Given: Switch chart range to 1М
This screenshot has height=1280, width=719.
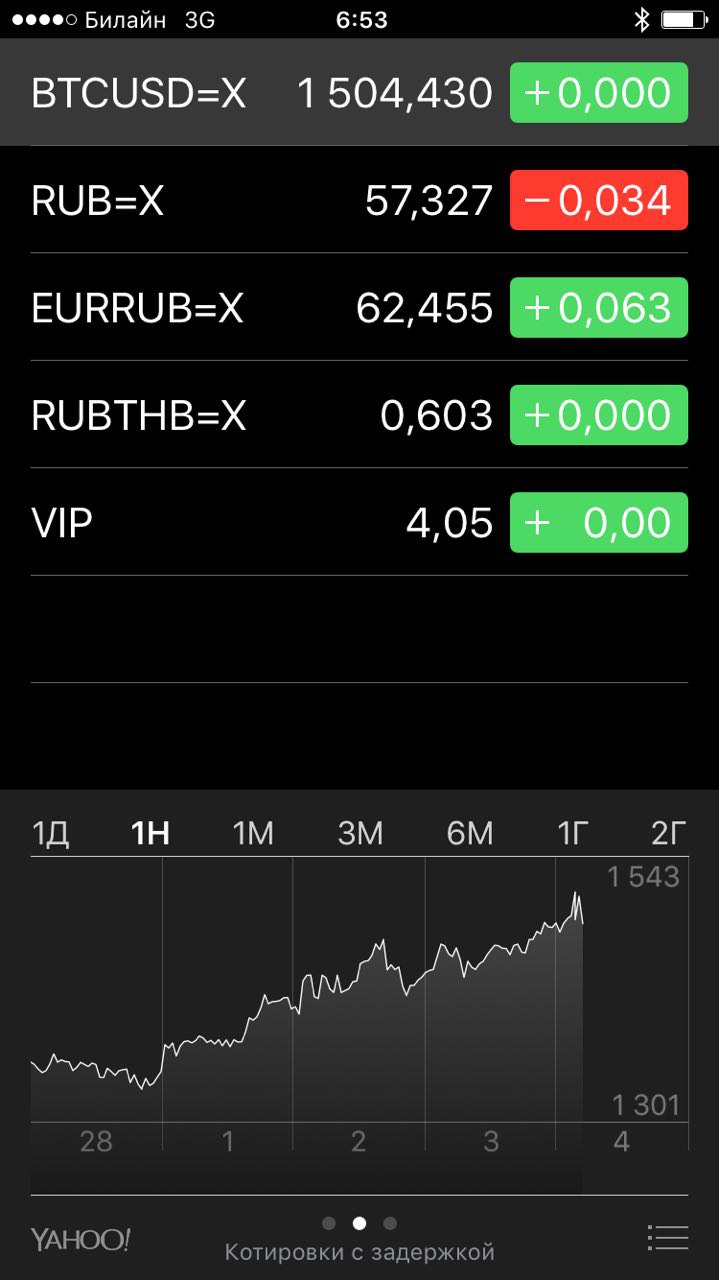Looking at the screenshot, I should pos(253,833).
